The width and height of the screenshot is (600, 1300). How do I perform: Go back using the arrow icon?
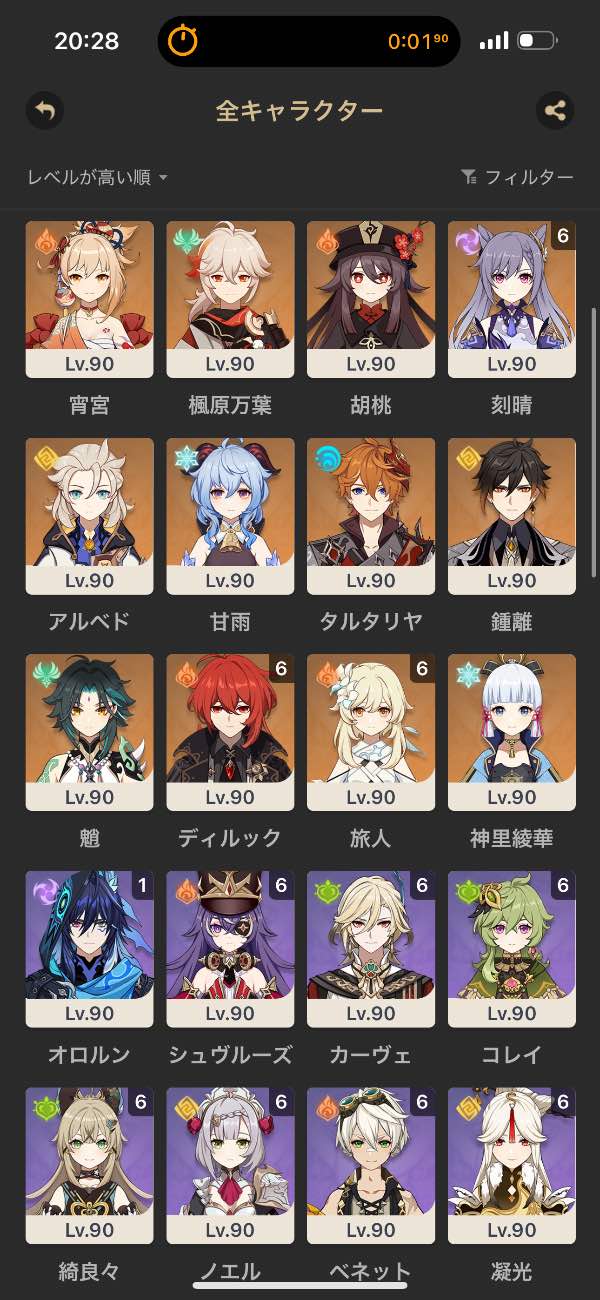tap(45, 110)
